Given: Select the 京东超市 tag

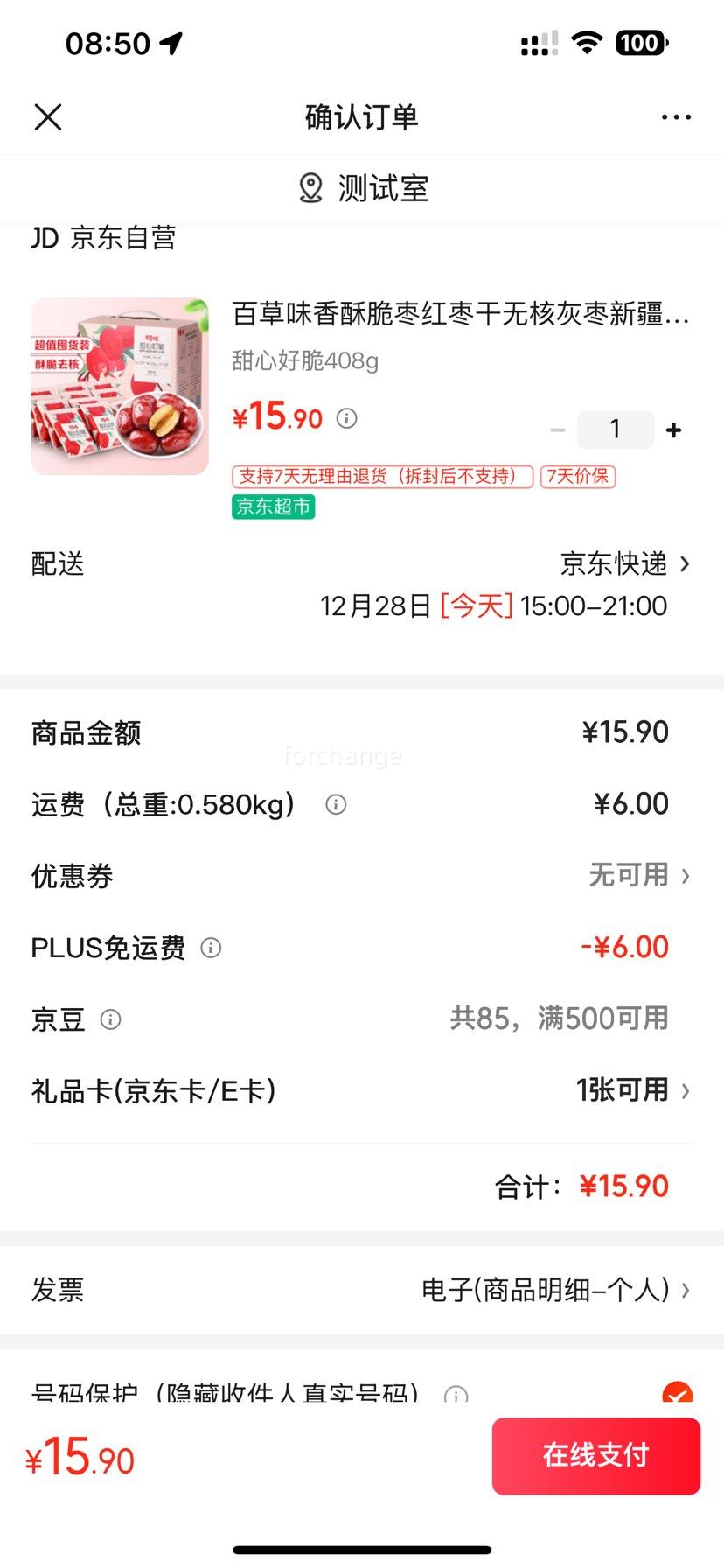Looking at the screenshot, I should pos(272,506).
